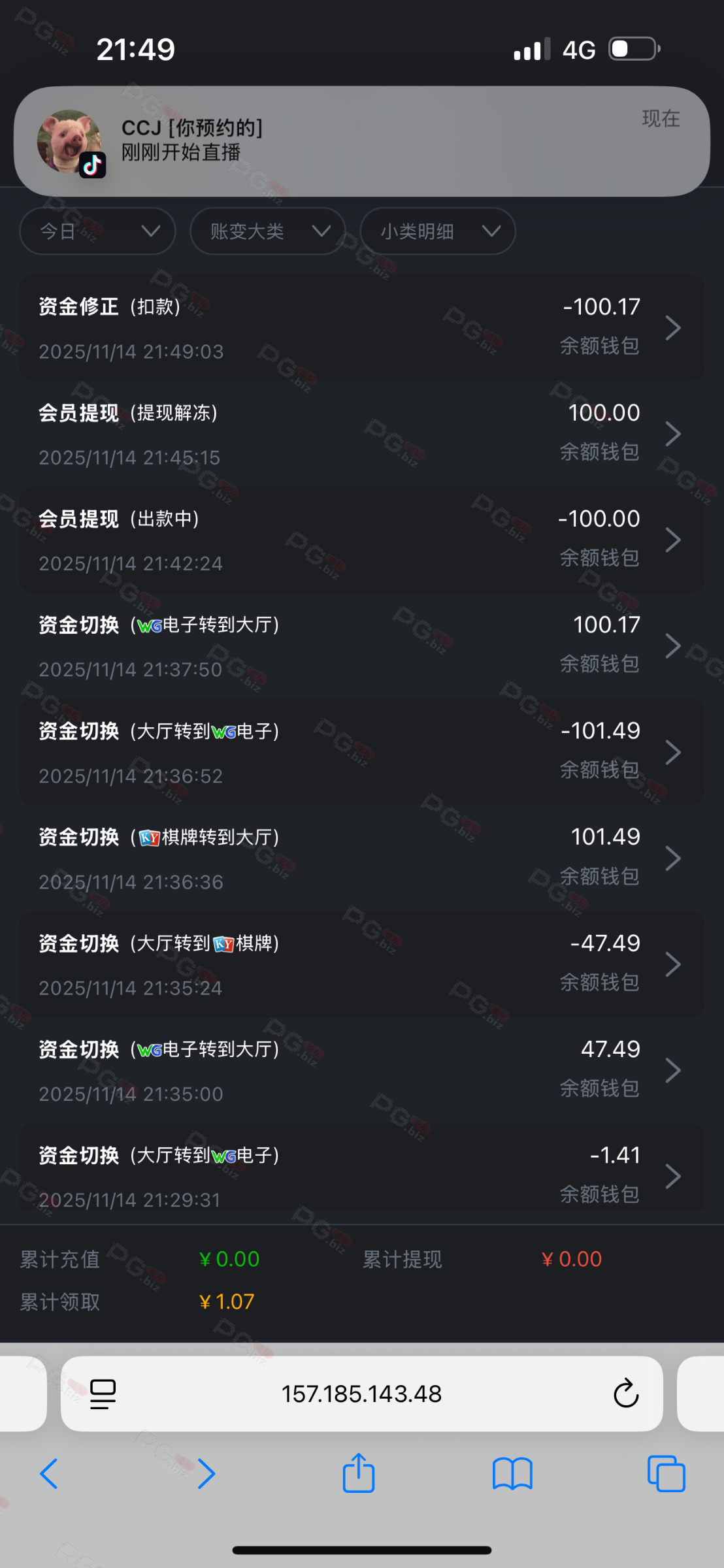The image size is (724, 1568).
Task: Share this page
Action: [359, 1474]
